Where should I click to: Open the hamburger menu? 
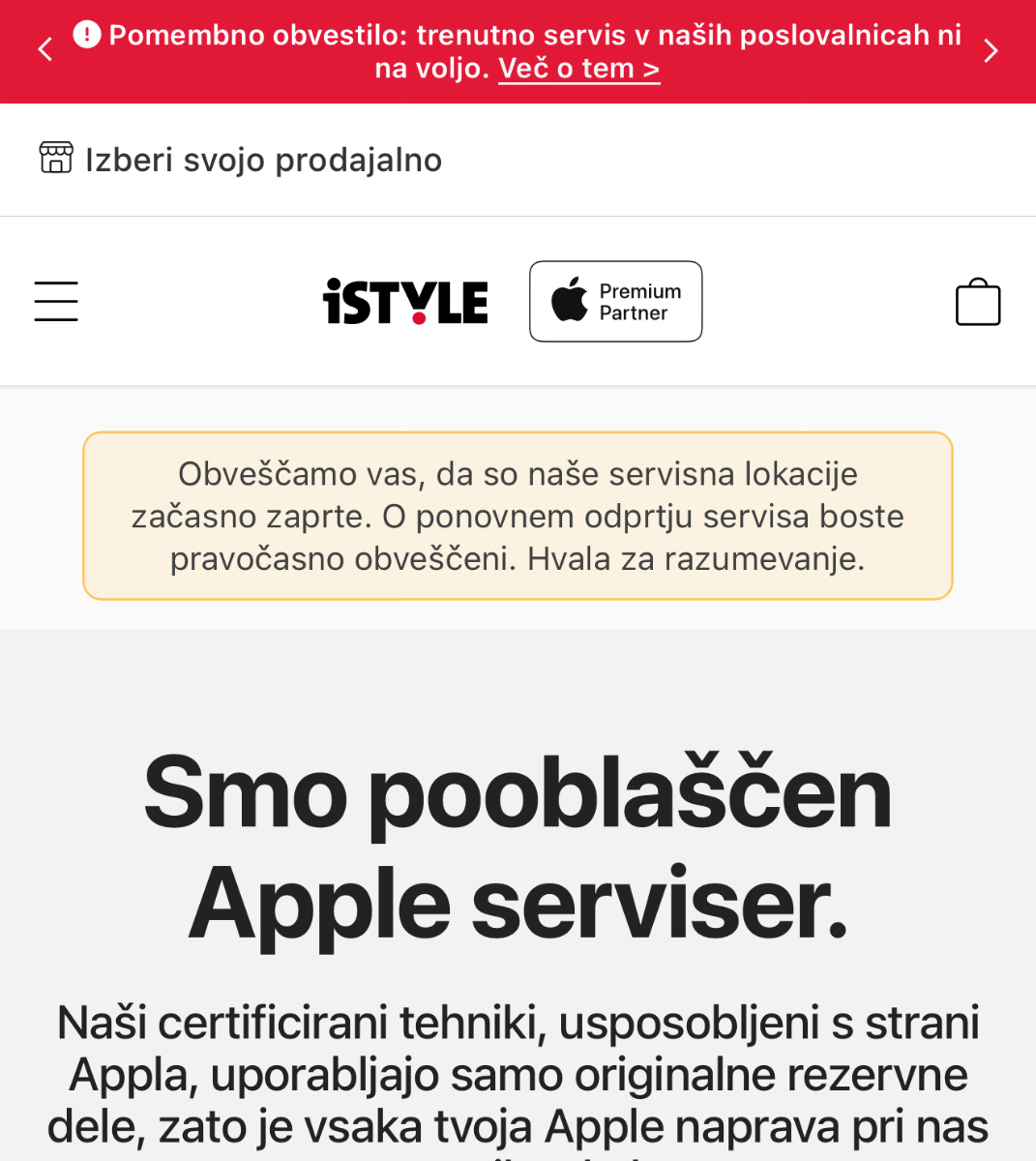coord(56,301)
